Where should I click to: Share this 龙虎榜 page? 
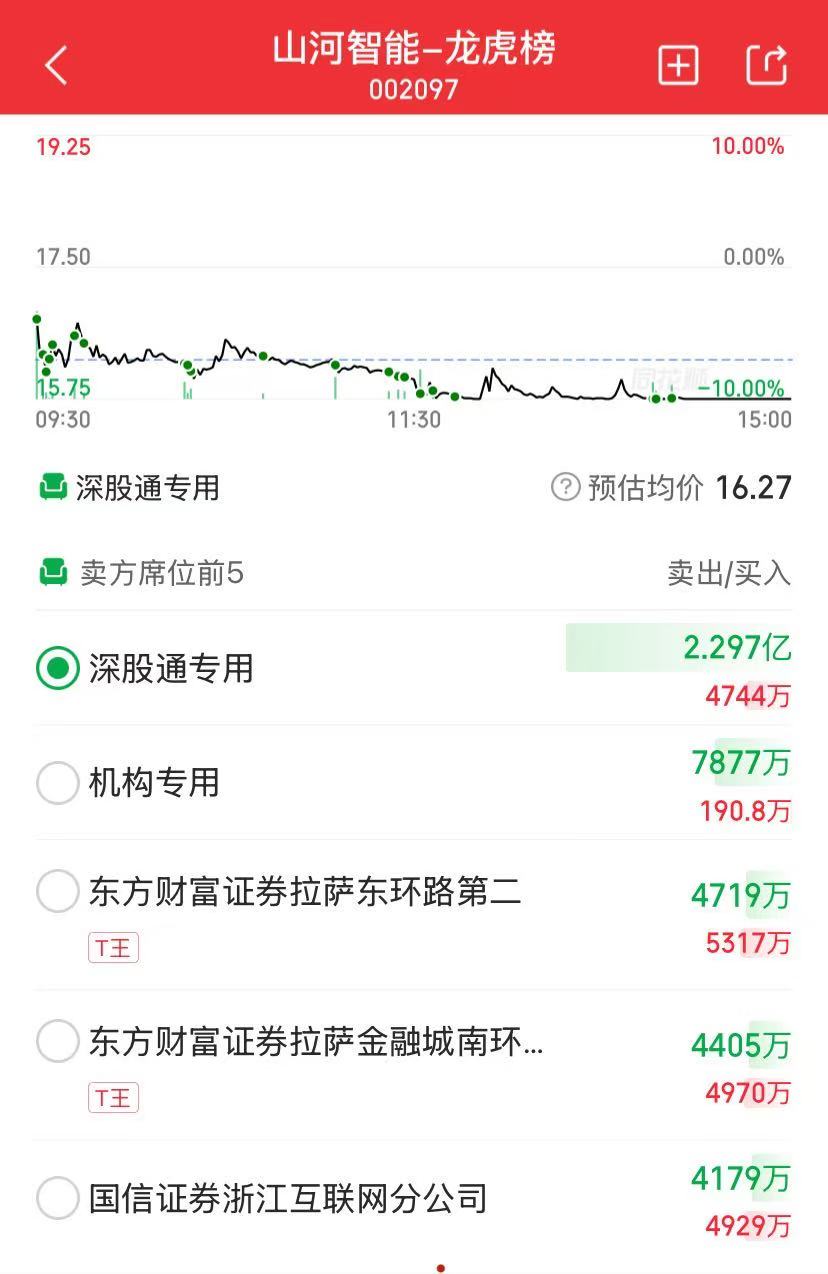[767, 66]
